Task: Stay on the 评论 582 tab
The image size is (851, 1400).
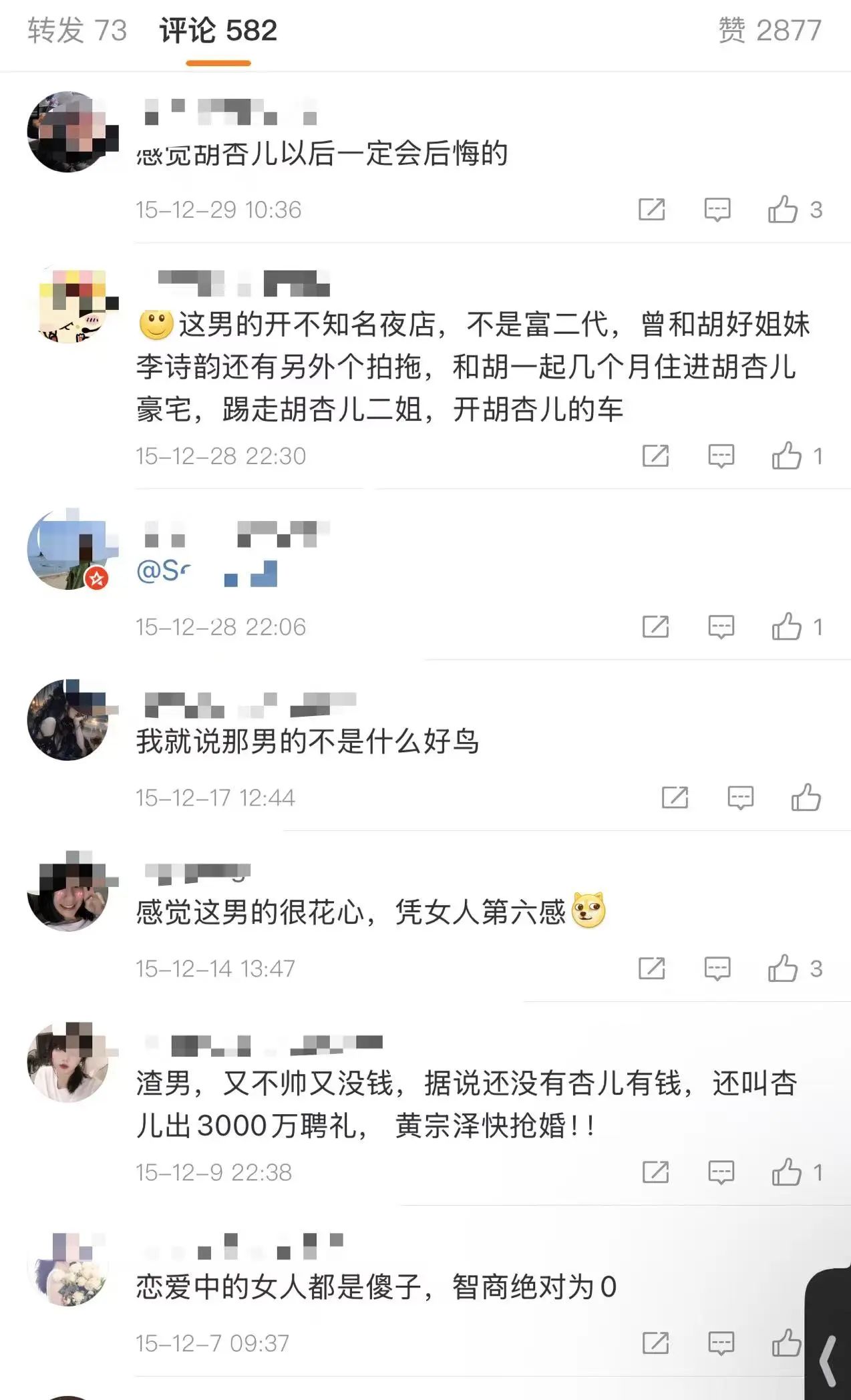Action: pyautogui.click(x=218, y=31)
